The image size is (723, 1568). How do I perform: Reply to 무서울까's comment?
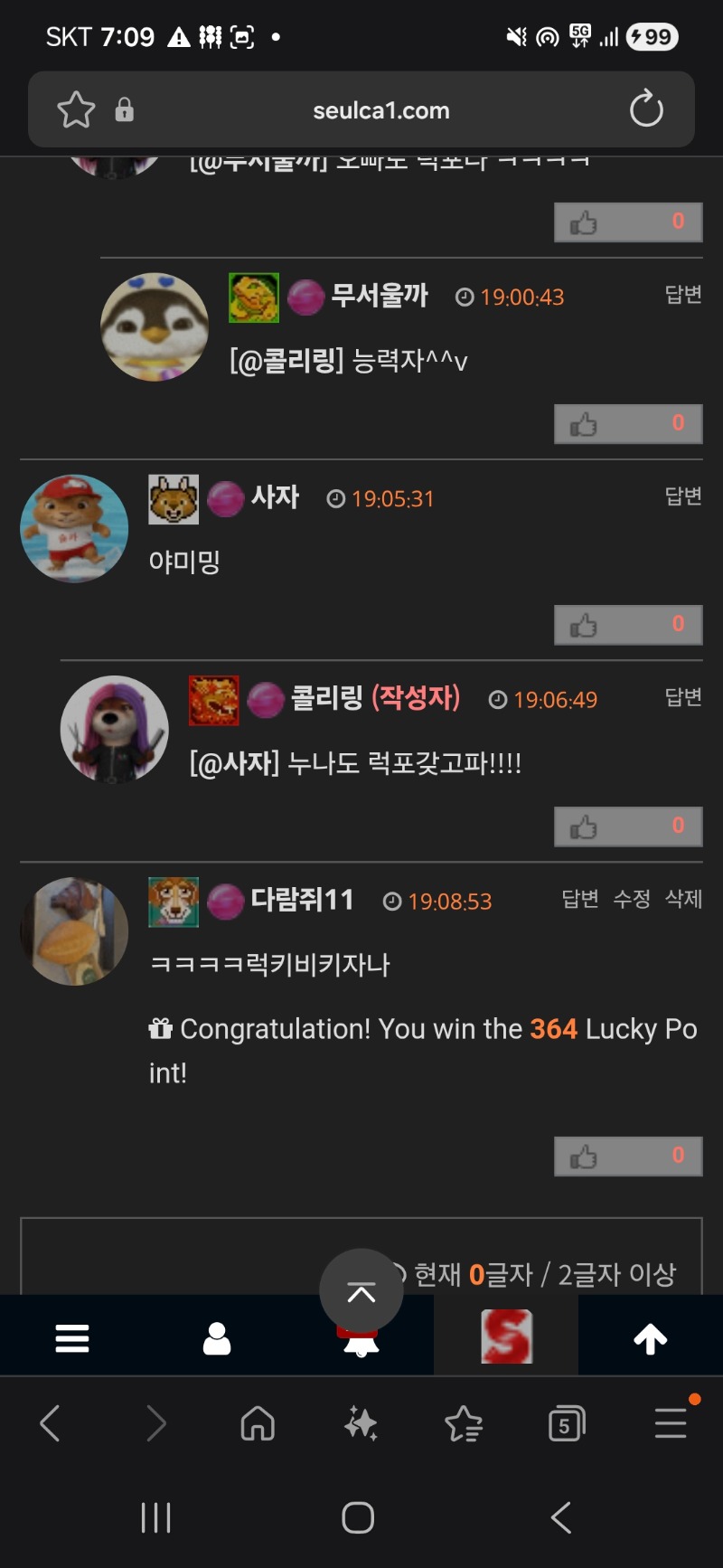click(682, 295)
